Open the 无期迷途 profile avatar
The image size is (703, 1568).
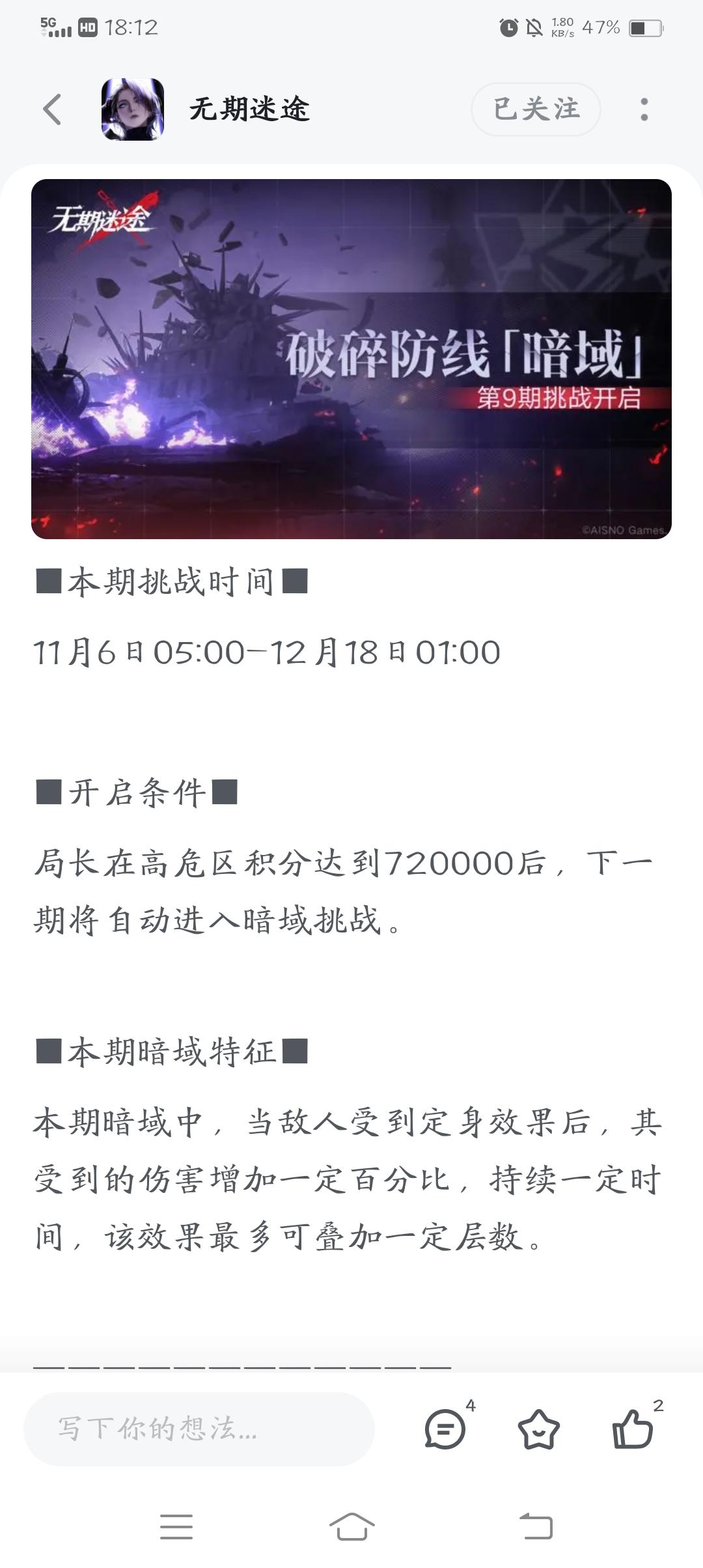(133, 109)
